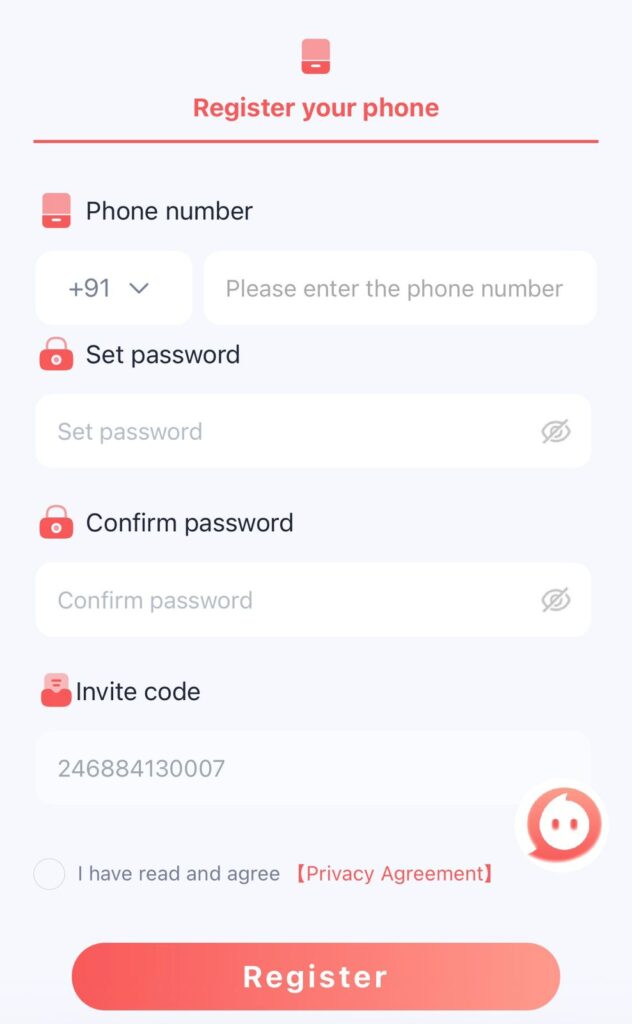Tap the phone number input field
The width and height of the screenshot is (632, 1024).
point(399,288)
